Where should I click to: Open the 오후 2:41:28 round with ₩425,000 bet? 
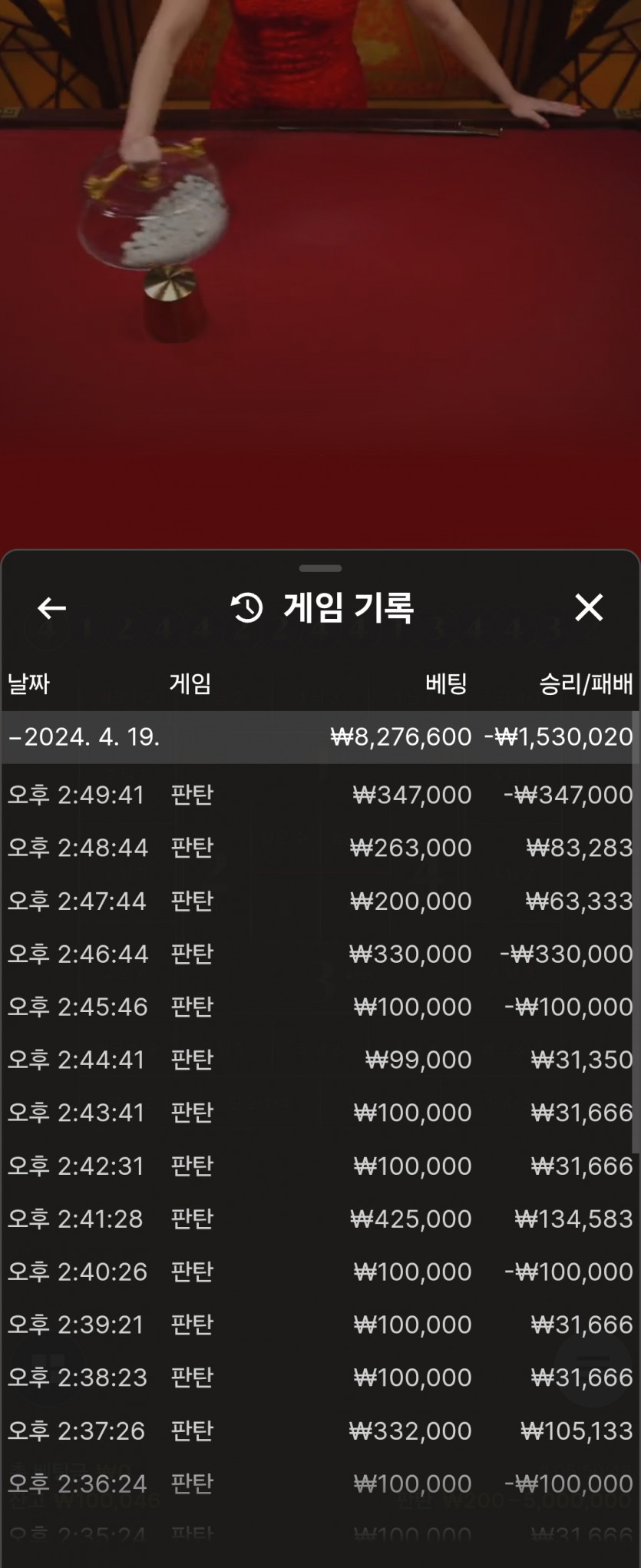pyautogui.click(x=319, y=1219)
